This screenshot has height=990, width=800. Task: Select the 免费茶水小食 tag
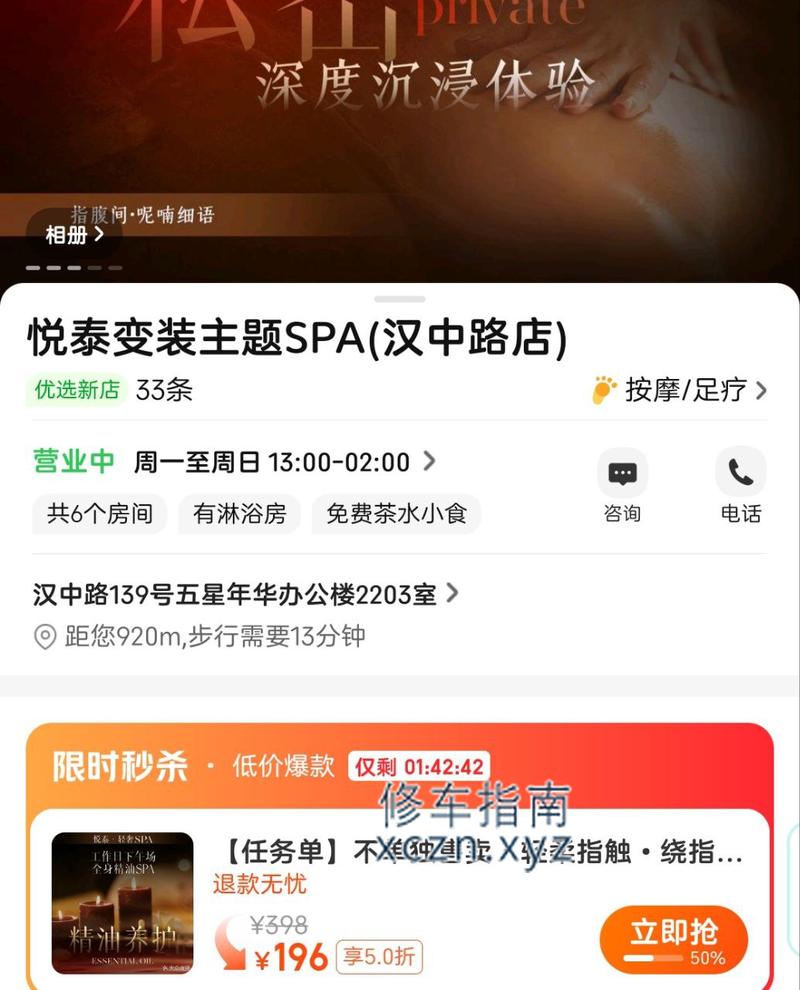pyautogui.click(x=396, y=514)
